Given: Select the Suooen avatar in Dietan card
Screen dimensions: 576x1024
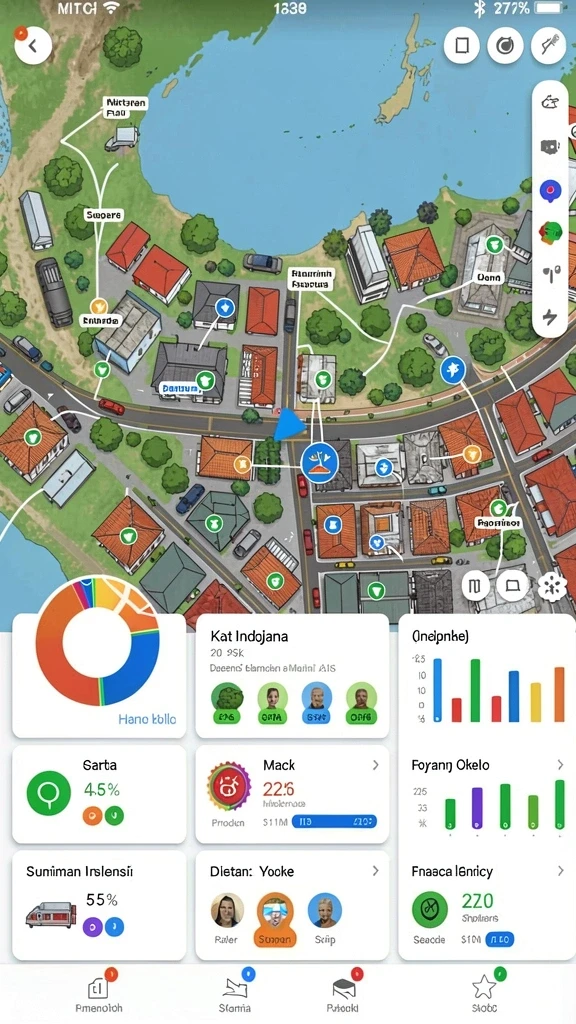Looking at the screenshot, I should click(275, 919).
